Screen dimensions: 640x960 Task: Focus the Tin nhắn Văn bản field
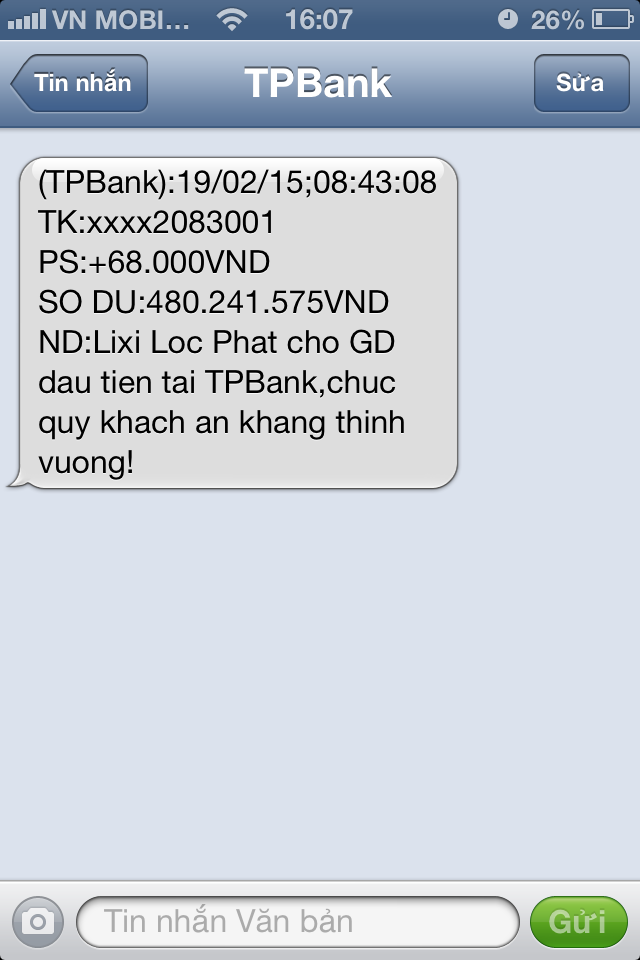click(x=297, y=921)
